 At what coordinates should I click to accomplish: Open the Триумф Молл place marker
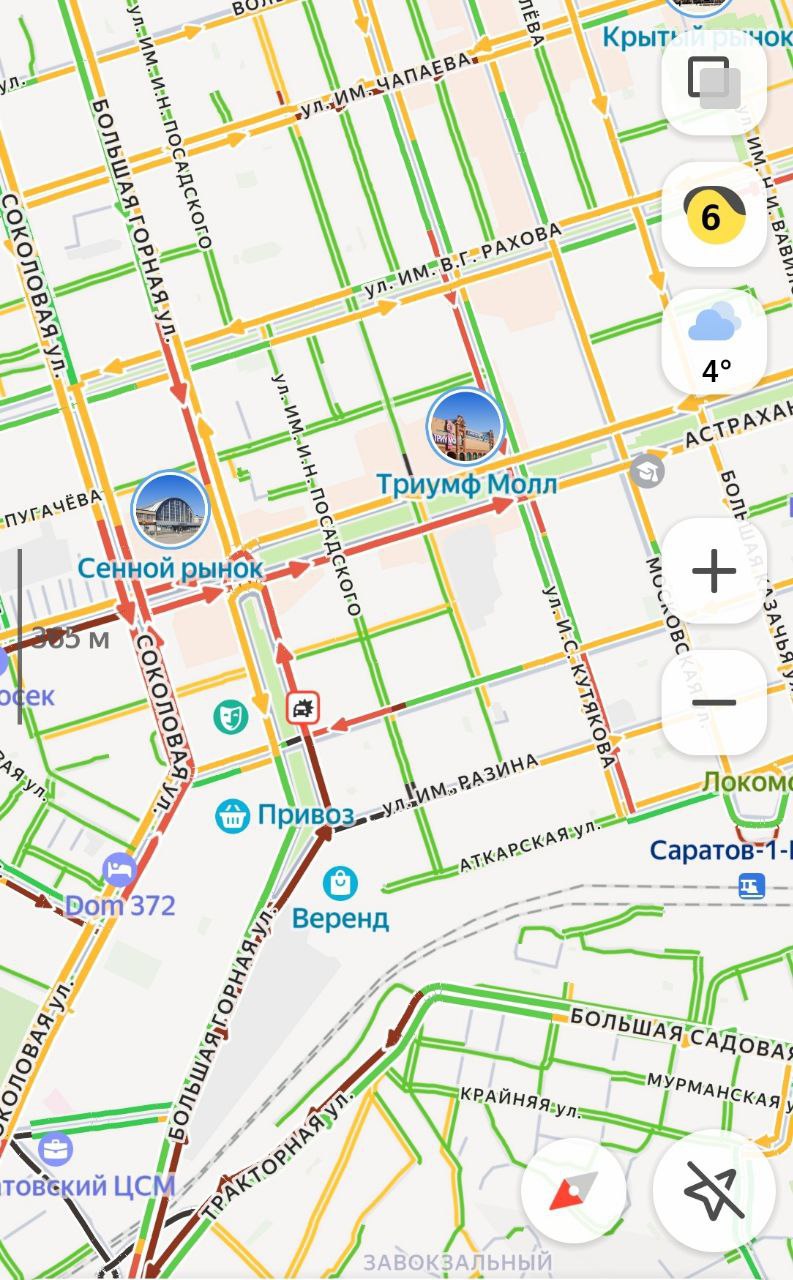pyautogui.click(x=465, y=427)
